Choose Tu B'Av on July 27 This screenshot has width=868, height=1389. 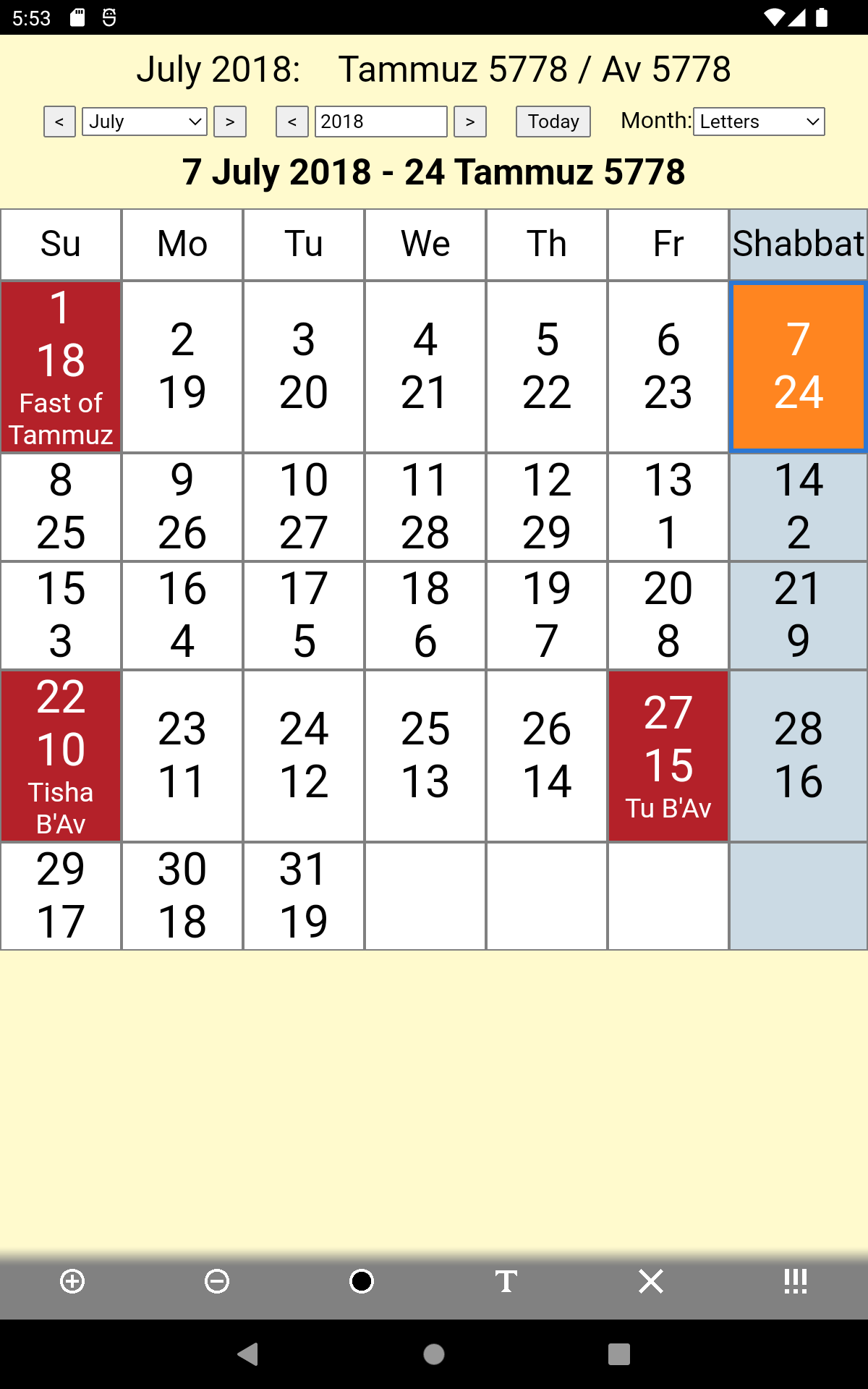(668, 756)
